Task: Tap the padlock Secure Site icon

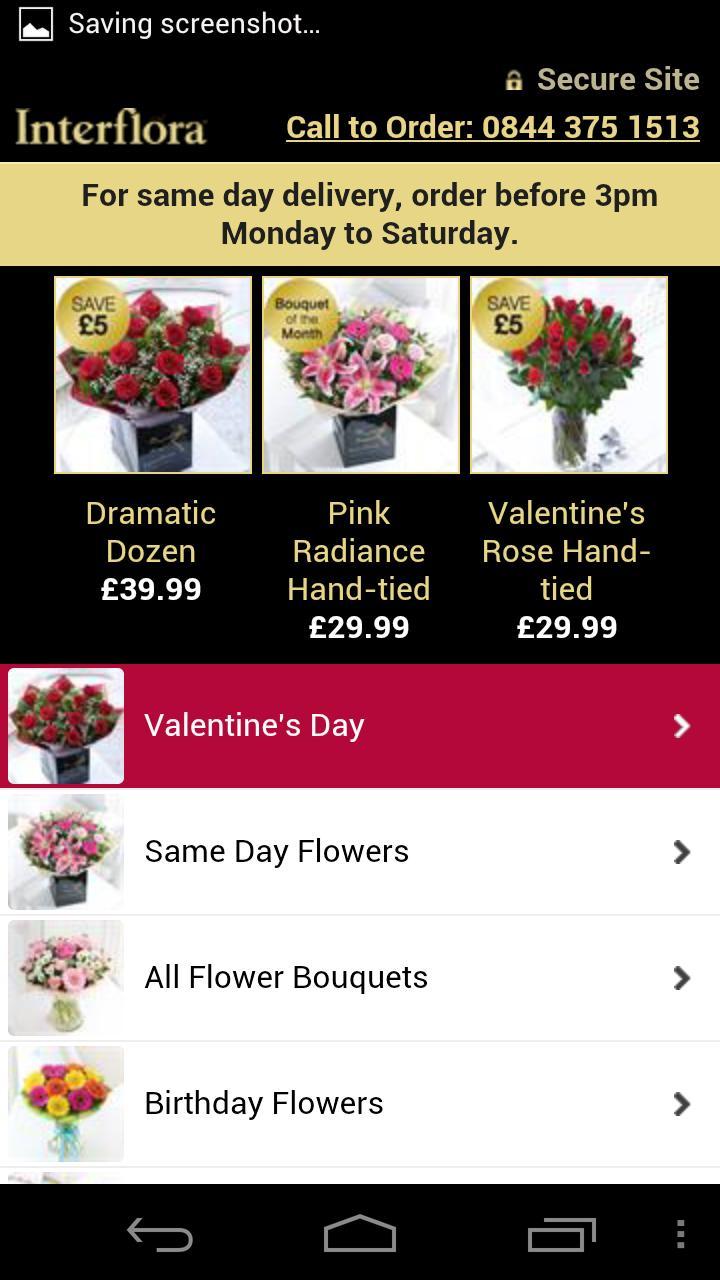Action: pos(516,79)
